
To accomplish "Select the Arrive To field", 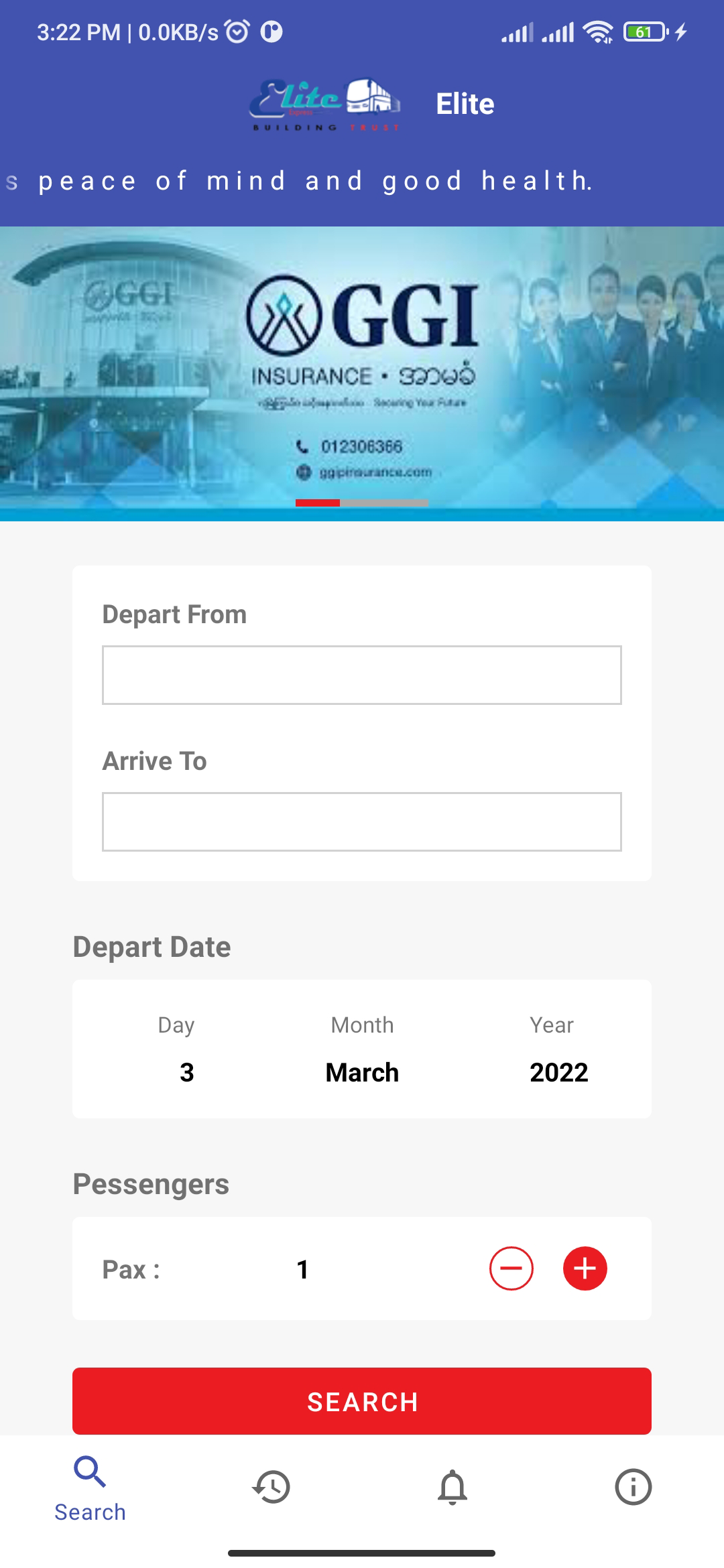I will pos(362,822).
